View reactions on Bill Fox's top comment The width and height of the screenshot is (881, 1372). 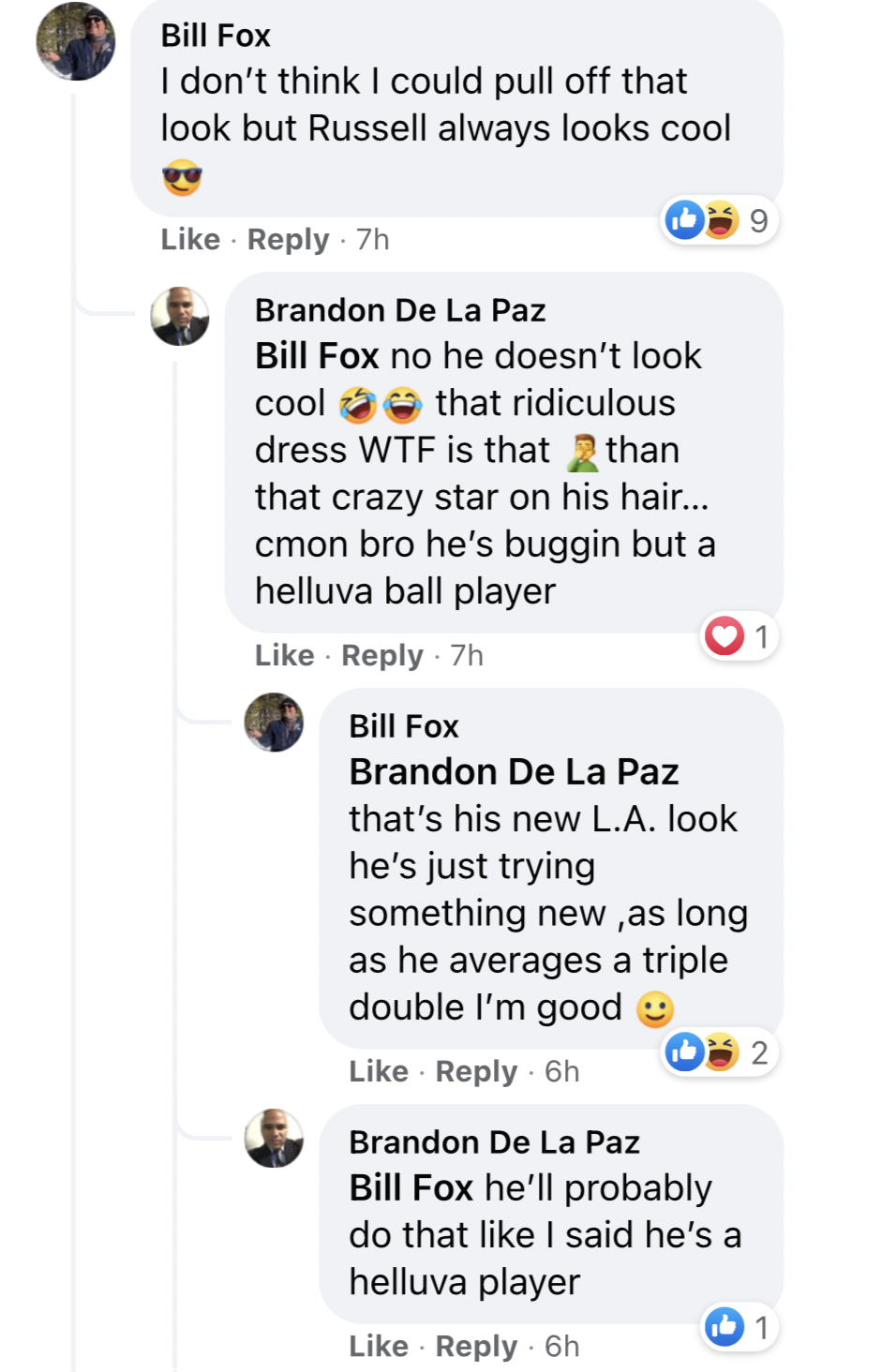click(718, 221)
